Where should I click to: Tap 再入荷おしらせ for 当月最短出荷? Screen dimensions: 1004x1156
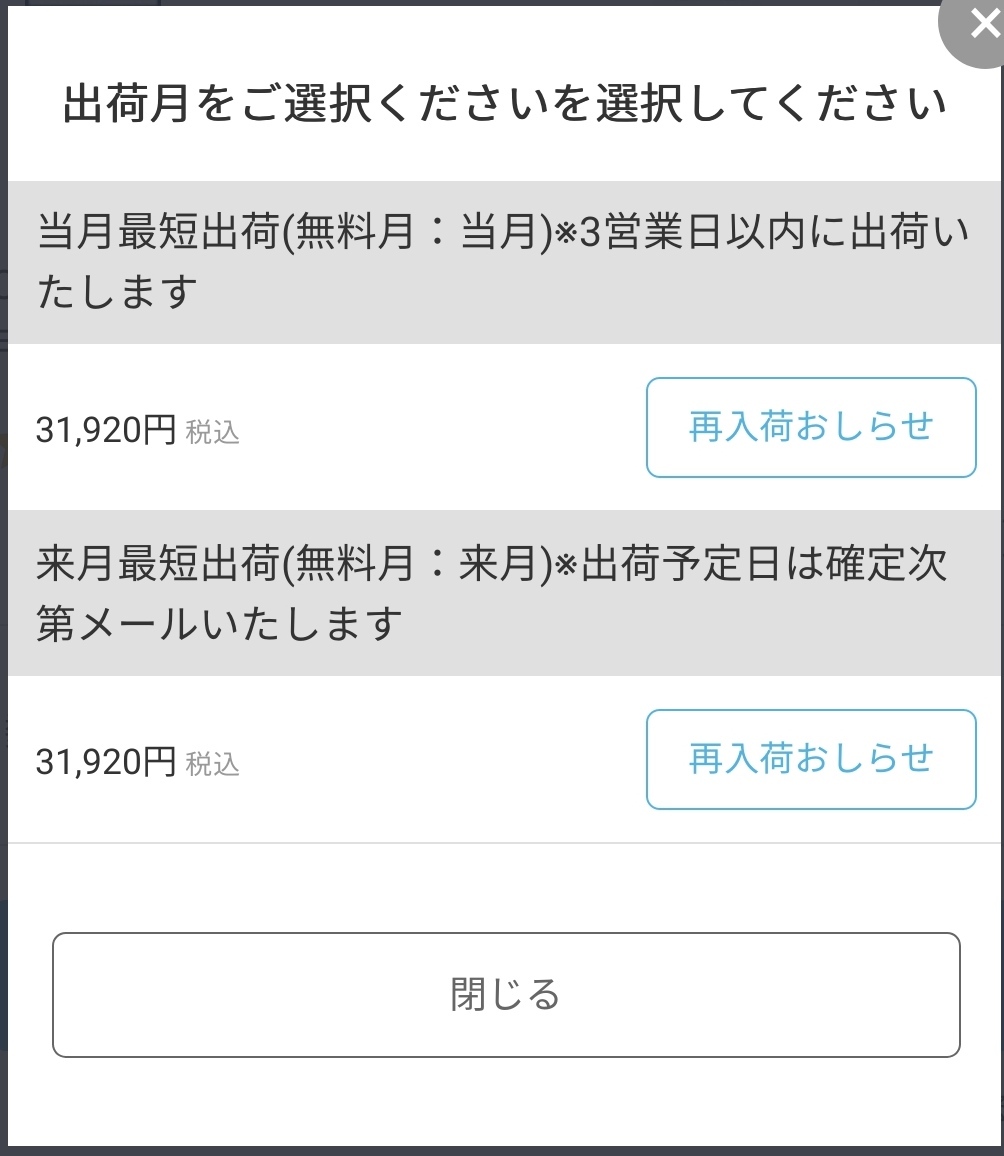click(811, 428)
